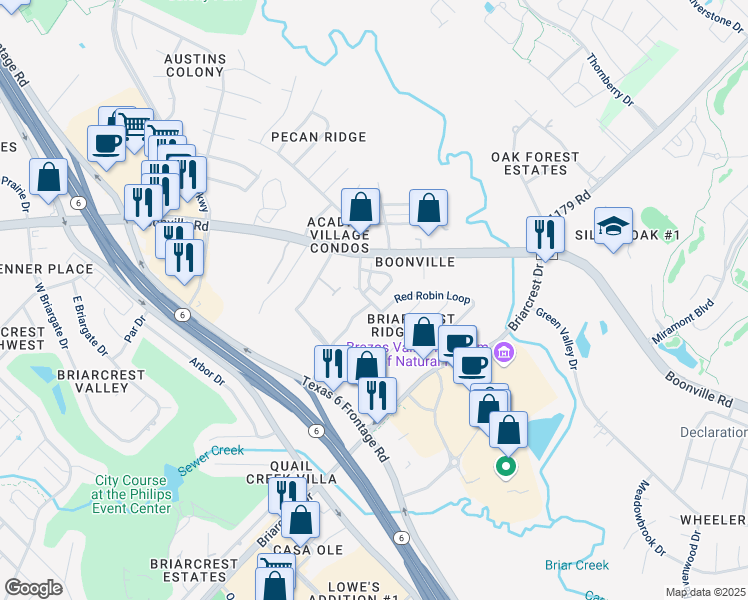Open the restaurant marker at Quail Creek Villa
This screenshot has width=748, height=600.
coord(286,494)
